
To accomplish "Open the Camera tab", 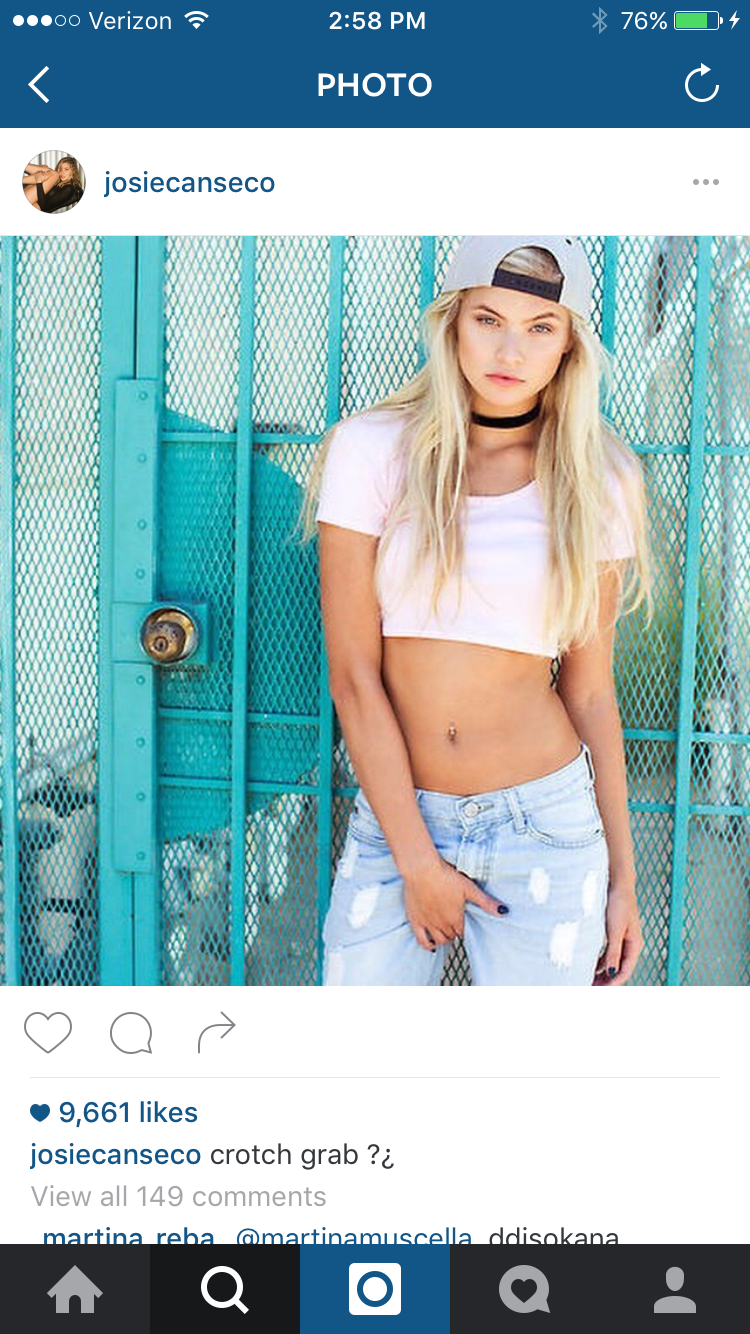I will tap(375, 1290).
